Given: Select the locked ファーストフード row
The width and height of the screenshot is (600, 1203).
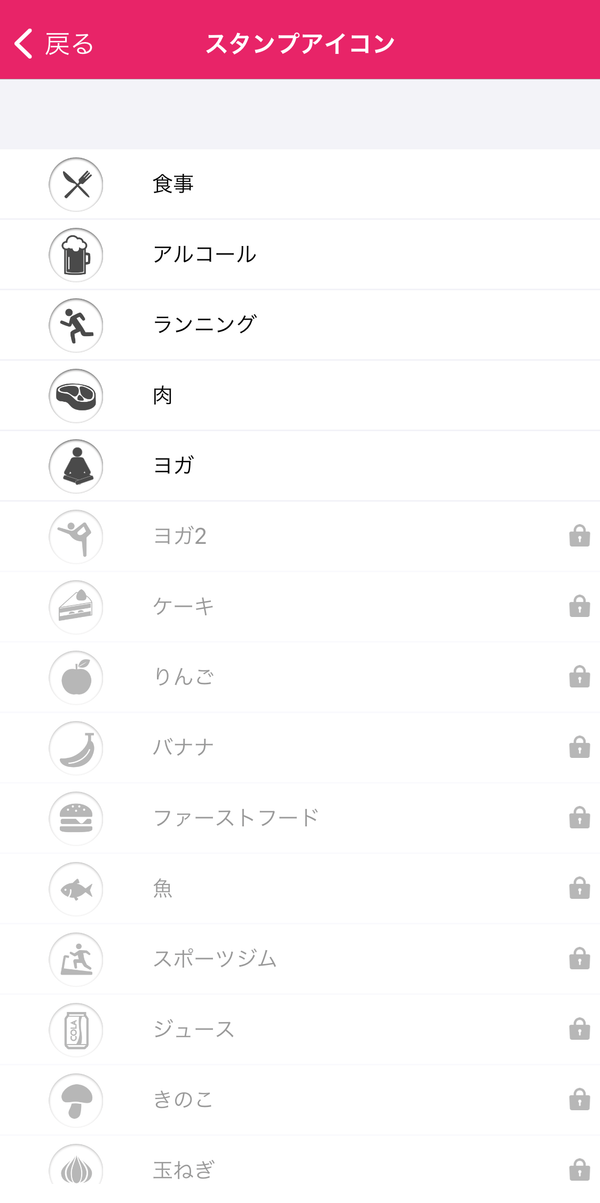Looking at the screenshot, I should tap(300, 818).
